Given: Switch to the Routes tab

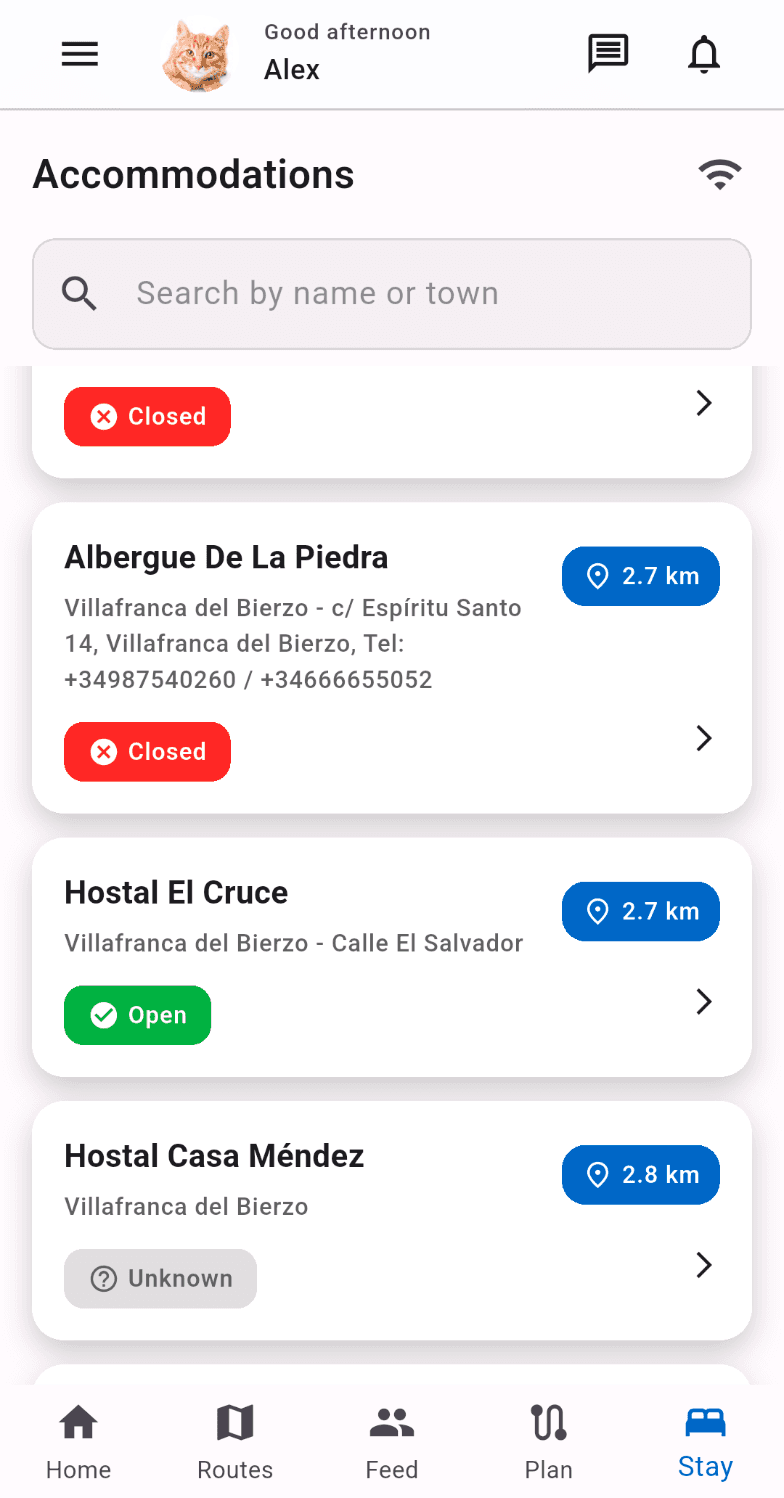Looking at the screenshot, I should [235, 1441].
